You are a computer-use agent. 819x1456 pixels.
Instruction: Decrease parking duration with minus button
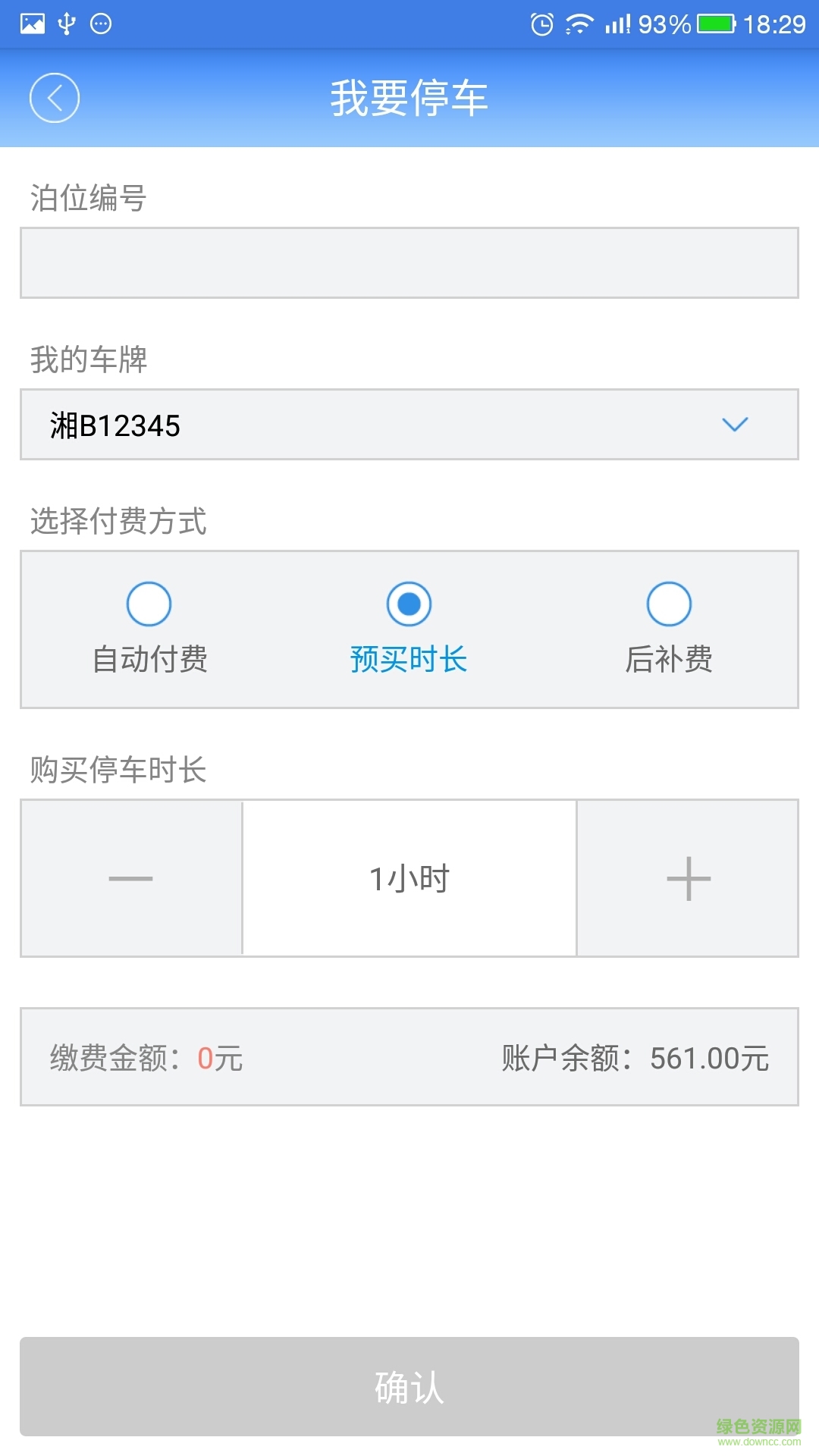click(x=130, y=878)
